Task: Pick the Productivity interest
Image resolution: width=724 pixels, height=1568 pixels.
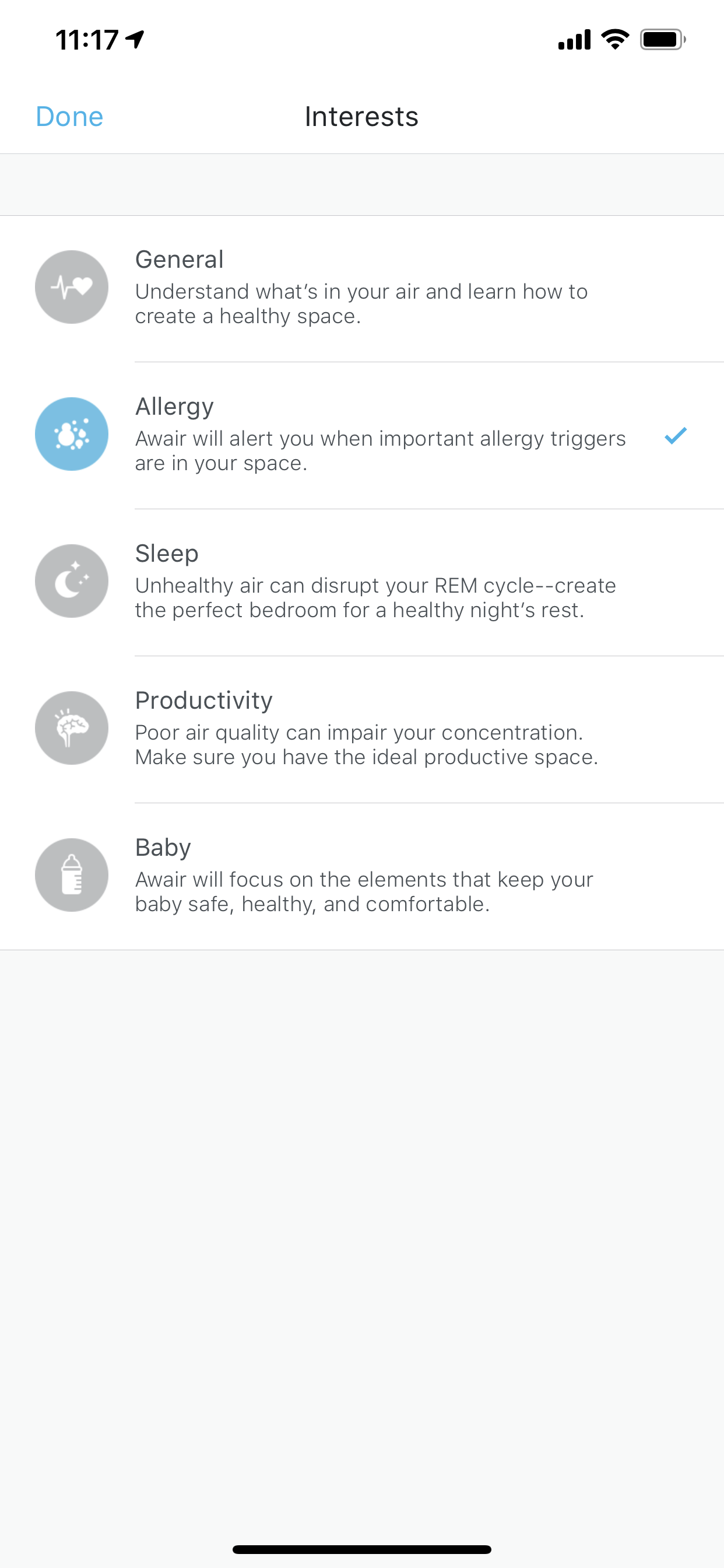Action: 362,729
